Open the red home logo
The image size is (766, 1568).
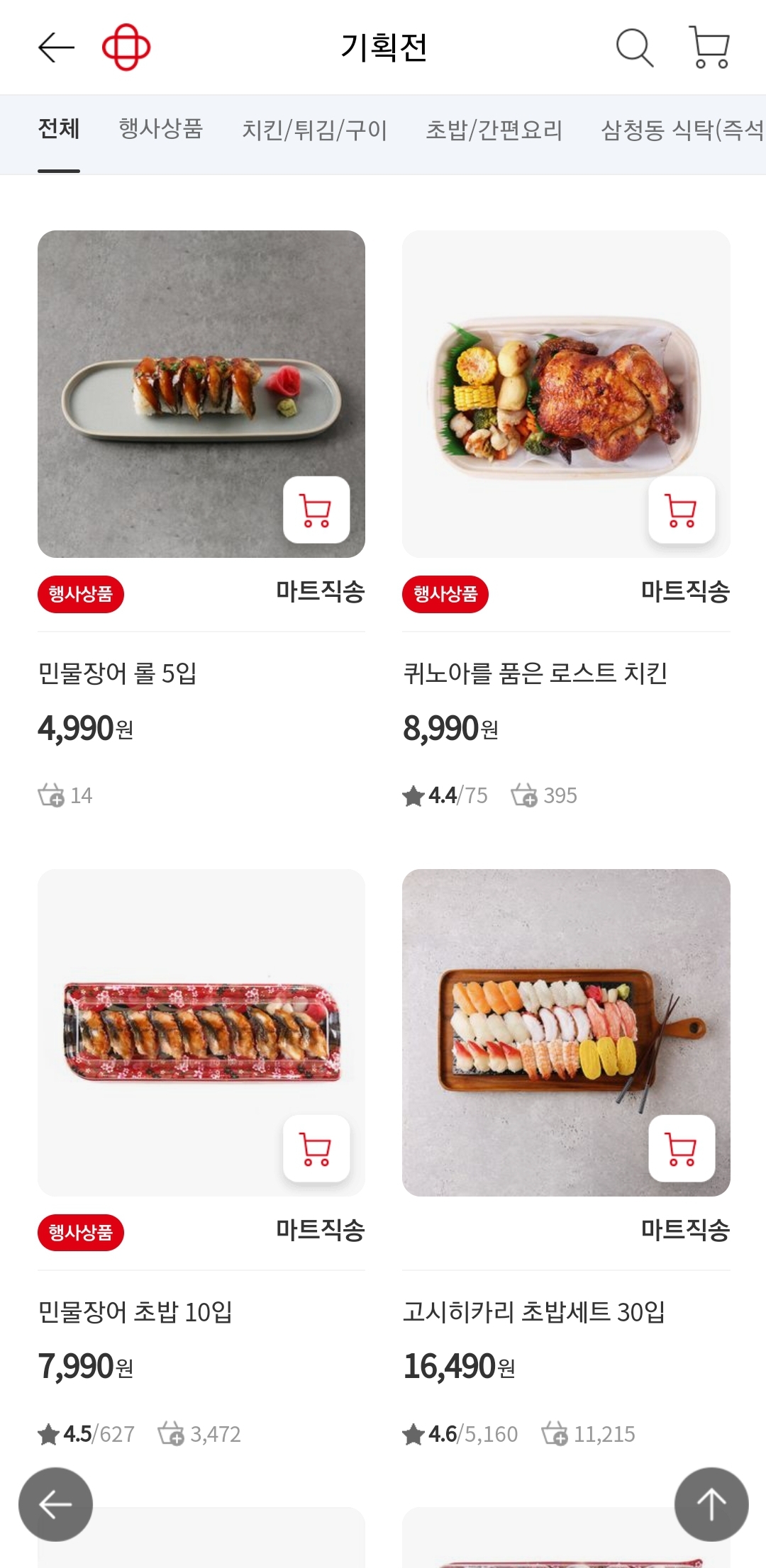coord(126,47)
